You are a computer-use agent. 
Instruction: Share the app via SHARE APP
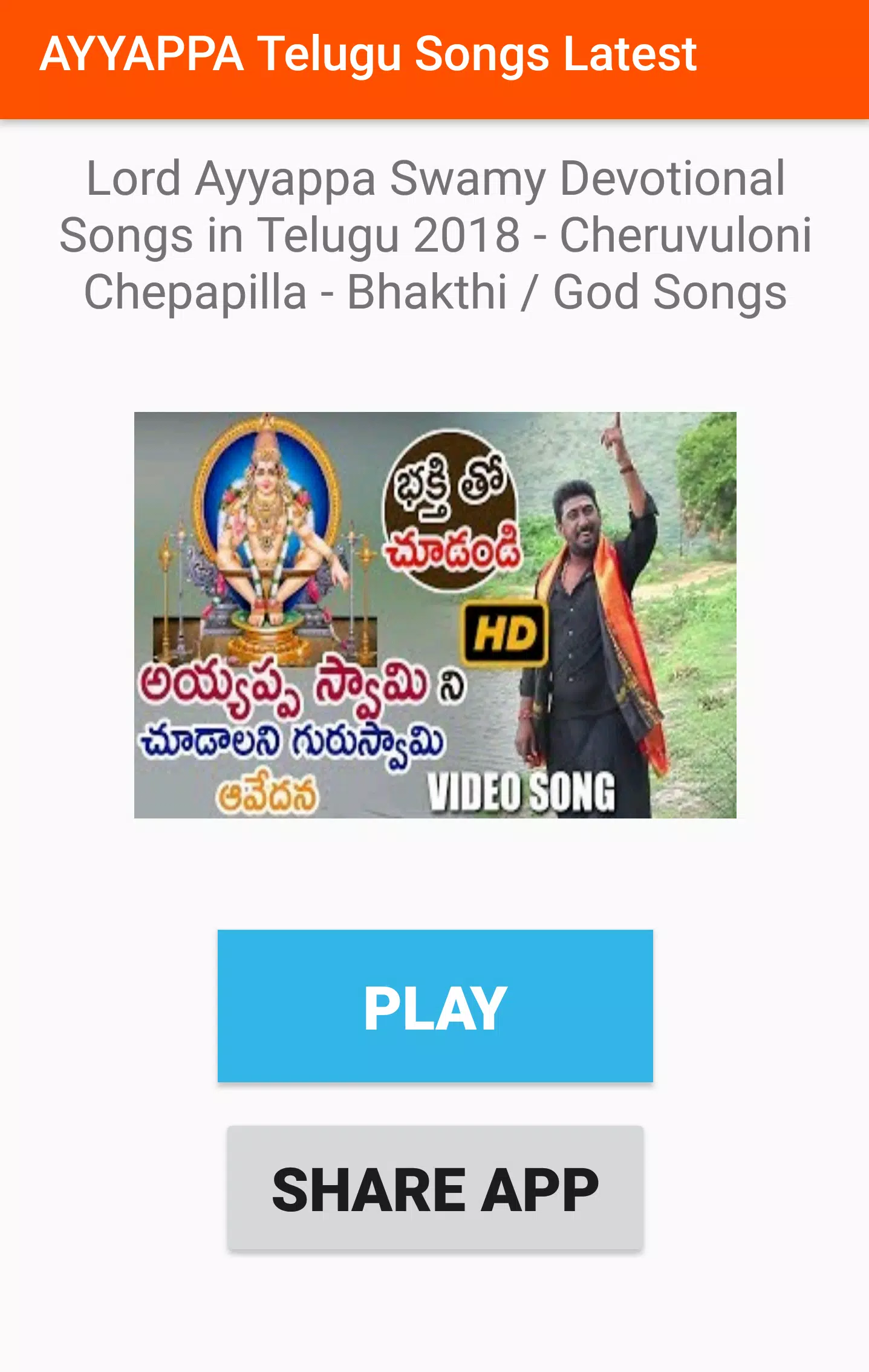tap(435, 1187)
